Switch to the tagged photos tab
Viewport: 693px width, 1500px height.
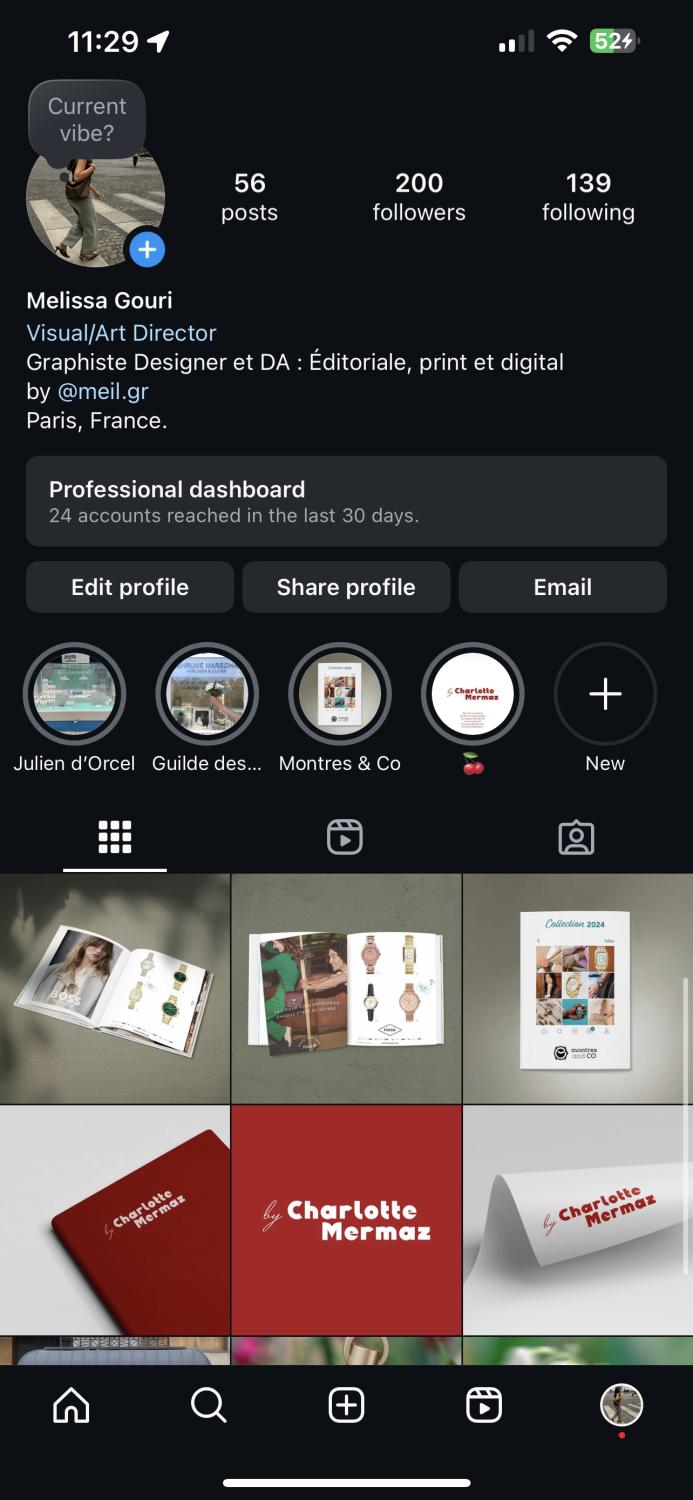576,837
